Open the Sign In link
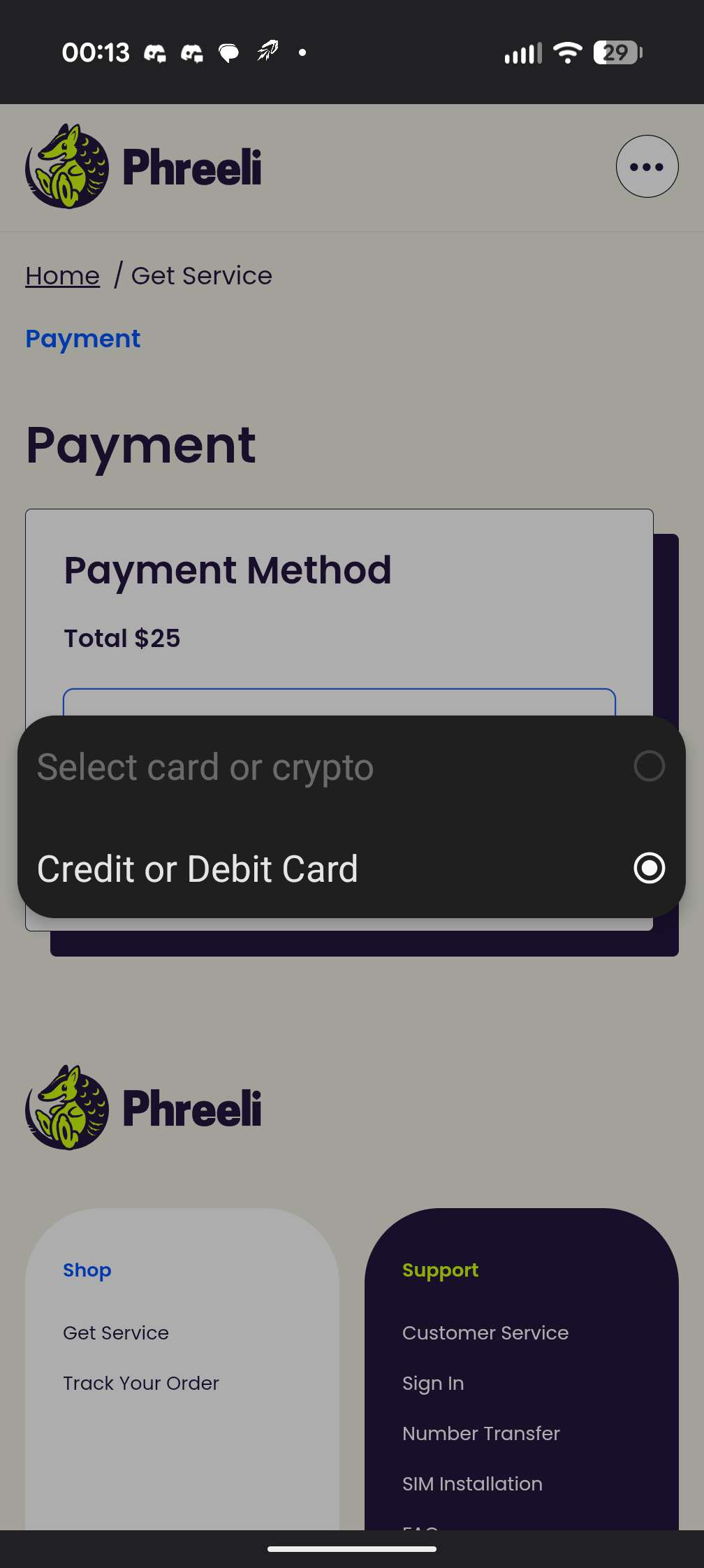Image resolution: width=704 pixels, height=1568 pixels. click(x=433, y=1383)
